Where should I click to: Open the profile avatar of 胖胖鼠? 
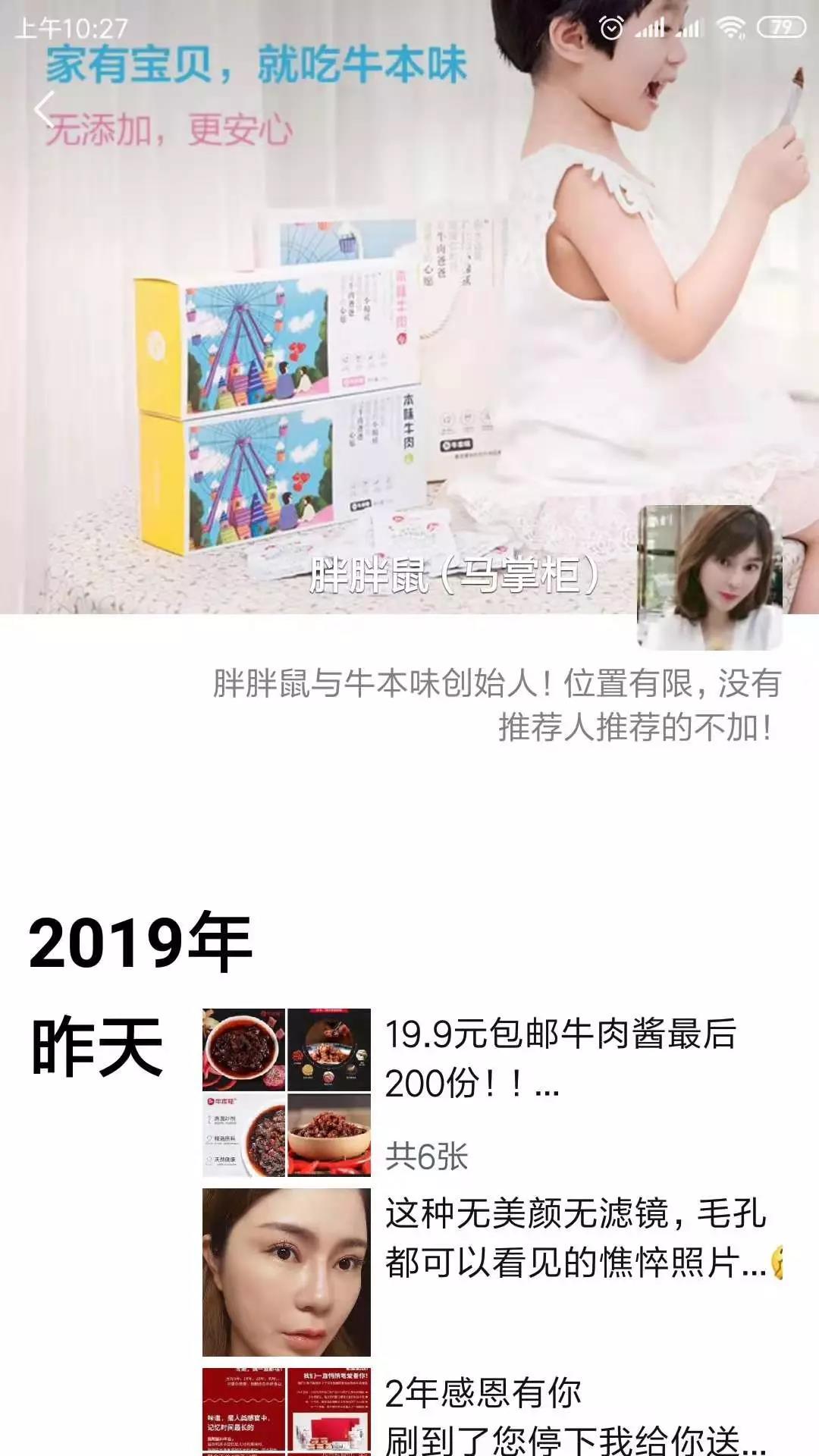[710, 577]
